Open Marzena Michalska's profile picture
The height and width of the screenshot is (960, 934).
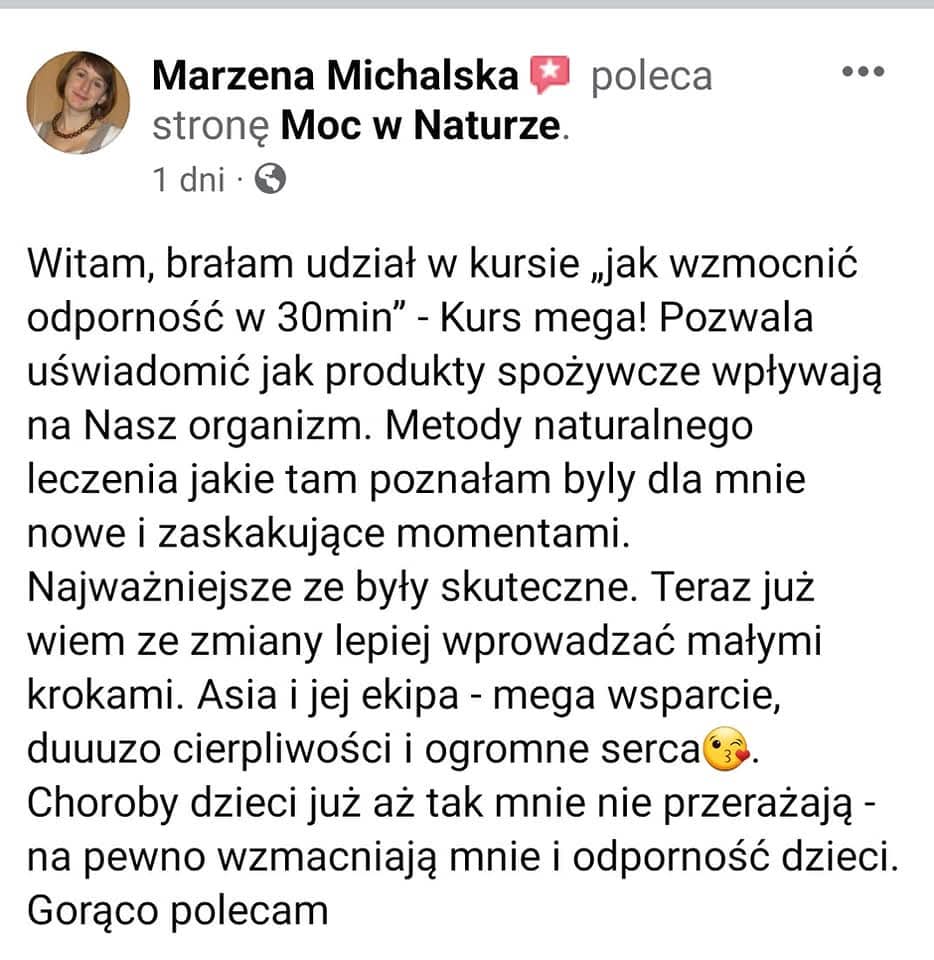(x=77, y=102)
